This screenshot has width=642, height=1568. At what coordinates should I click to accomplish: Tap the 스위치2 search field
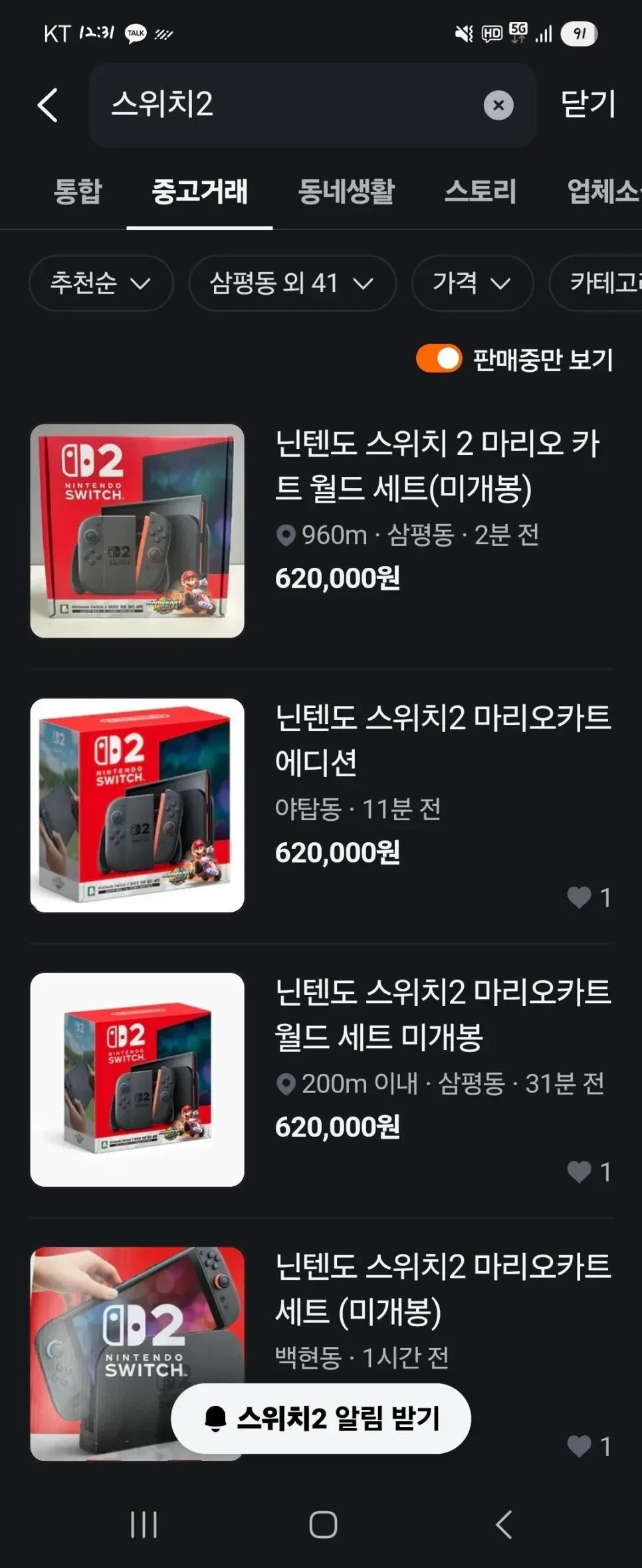pos(286,105)
